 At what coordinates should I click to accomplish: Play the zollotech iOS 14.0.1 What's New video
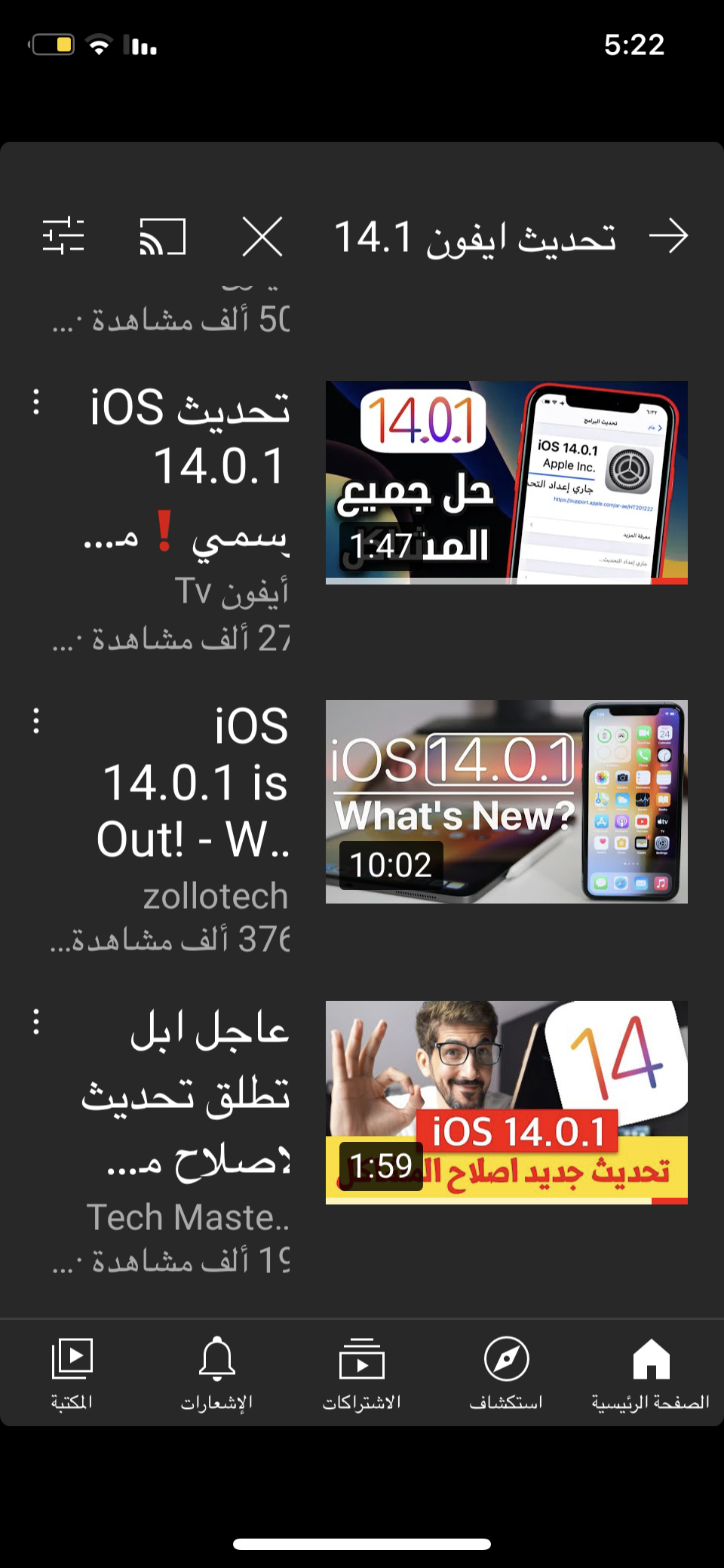(x=506, y=801)
